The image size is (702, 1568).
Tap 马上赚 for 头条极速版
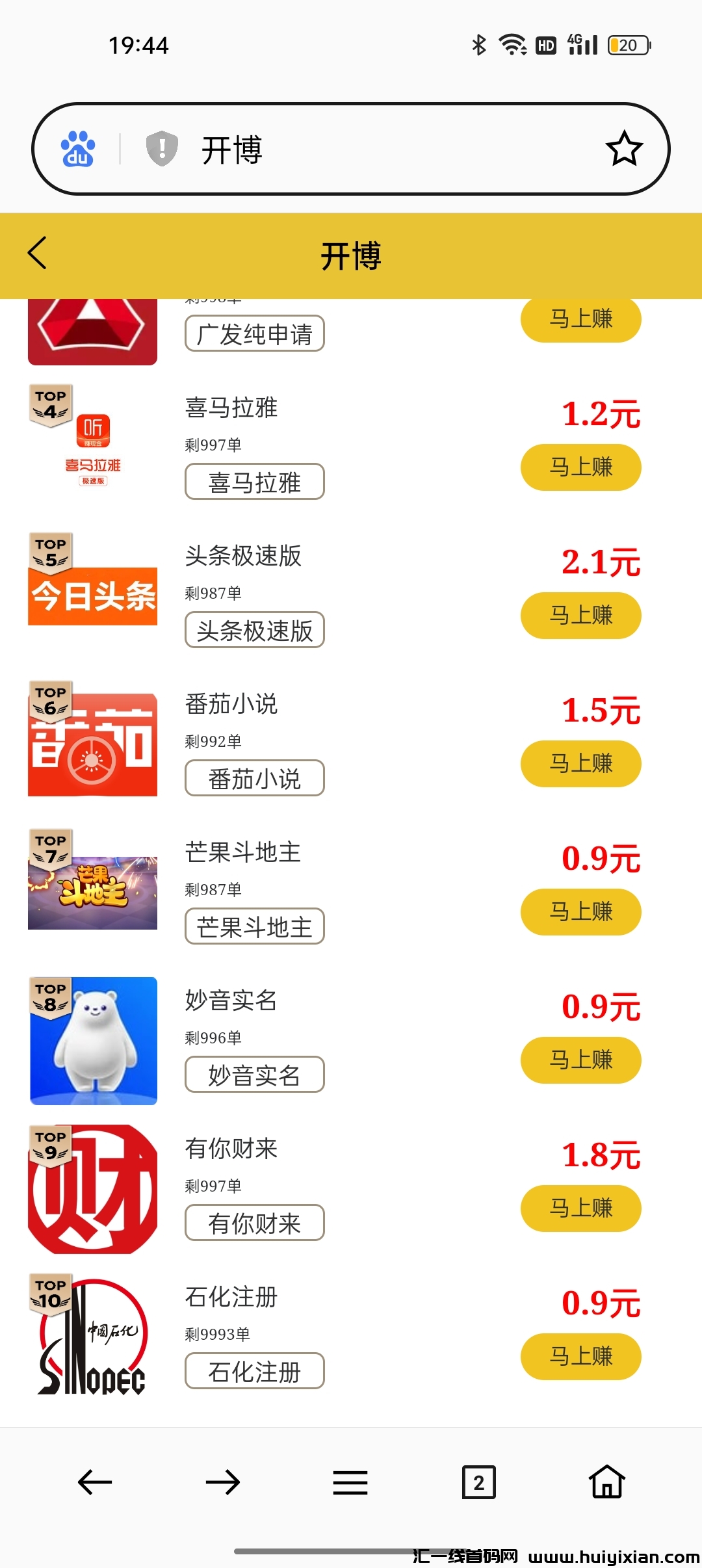pyautogui.click(x=580, y=616)
